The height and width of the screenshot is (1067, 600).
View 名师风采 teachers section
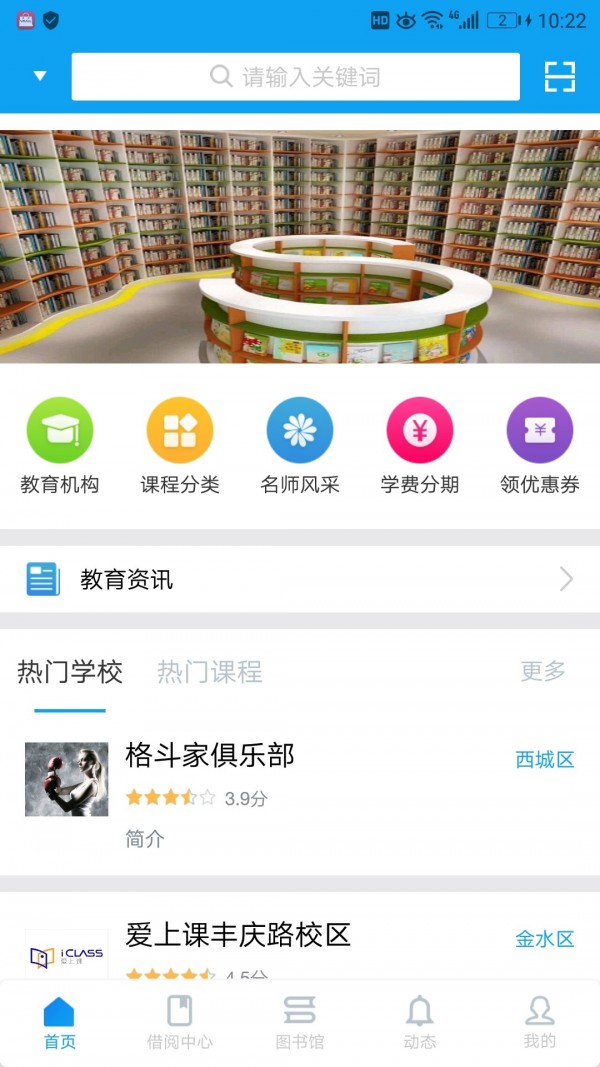[300, 445]
